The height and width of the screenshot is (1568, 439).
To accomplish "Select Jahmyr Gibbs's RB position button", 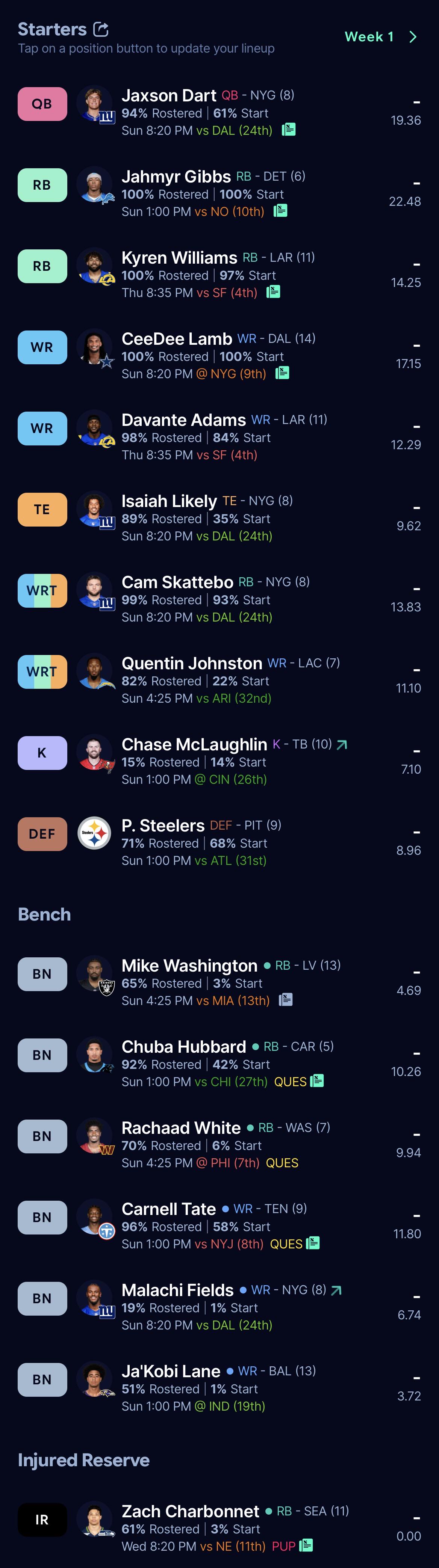I will click(x=42, y=185).
